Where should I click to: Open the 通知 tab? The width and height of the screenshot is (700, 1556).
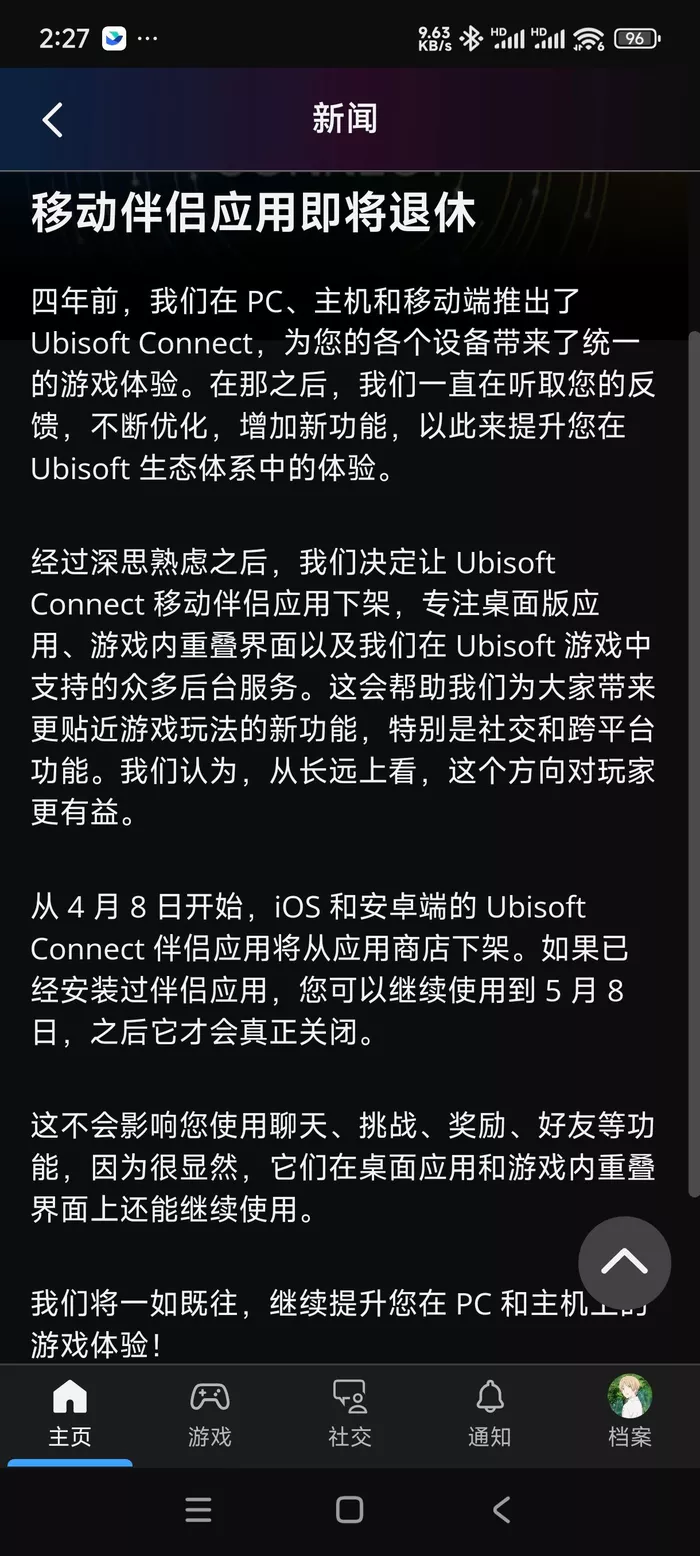tap(490, 1413)
